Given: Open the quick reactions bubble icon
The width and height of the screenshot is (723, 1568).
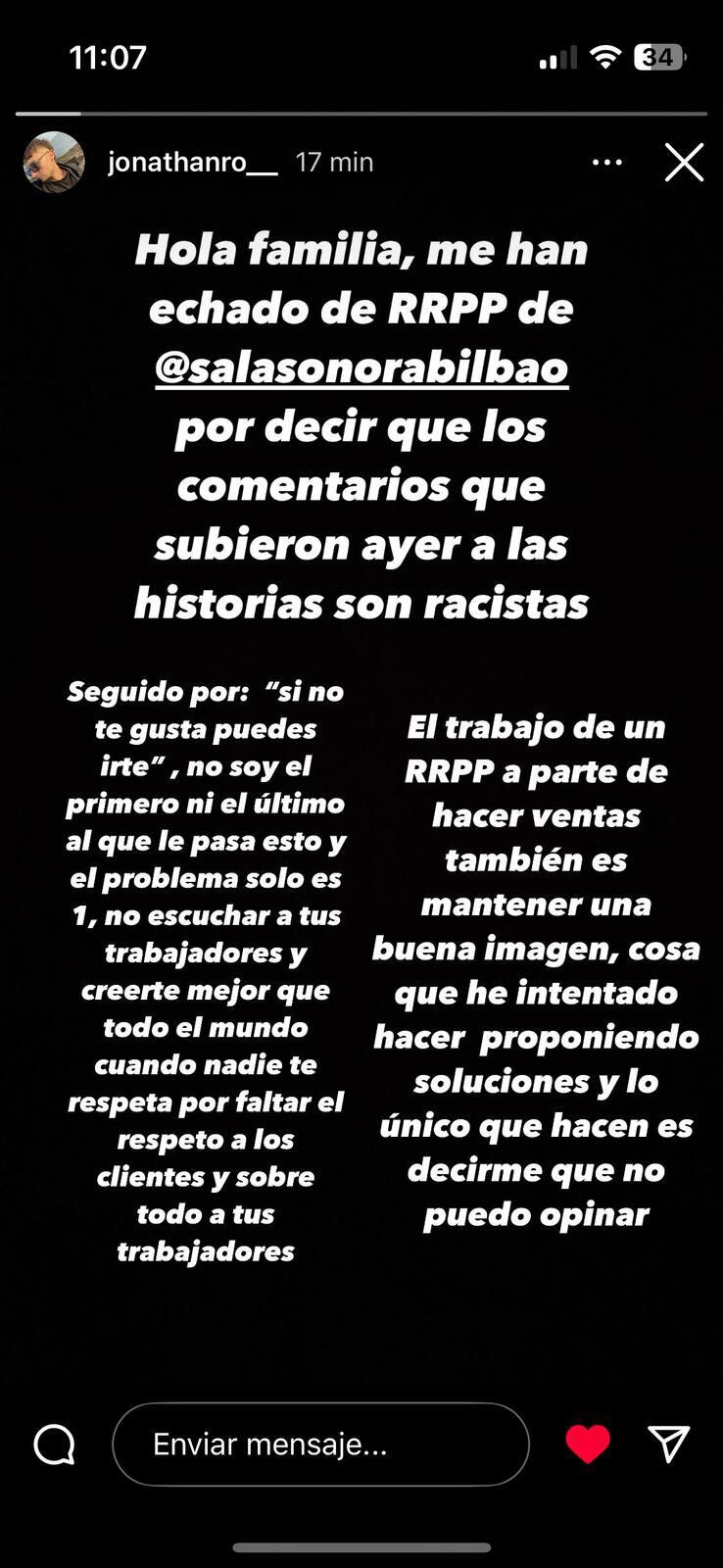Looking at the screenshot, I should (55, 1445).
